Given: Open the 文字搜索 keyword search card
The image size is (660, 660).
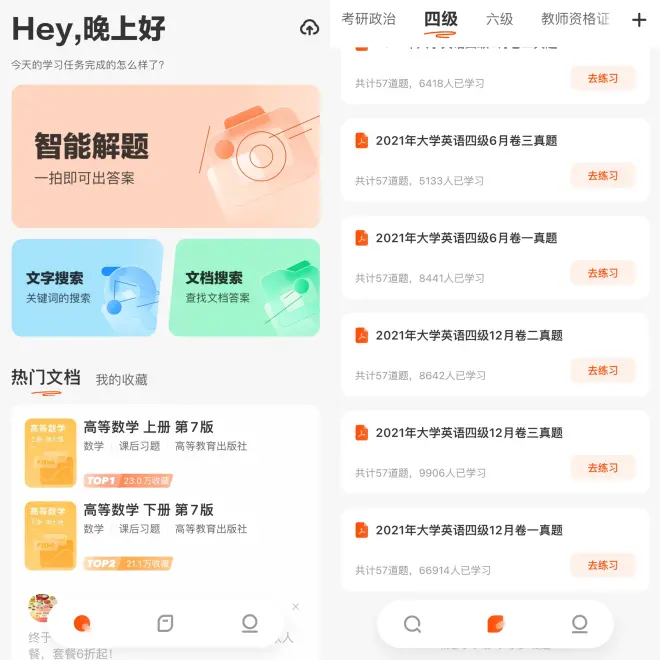Looking at the screenshot, I should click(87, 287).
